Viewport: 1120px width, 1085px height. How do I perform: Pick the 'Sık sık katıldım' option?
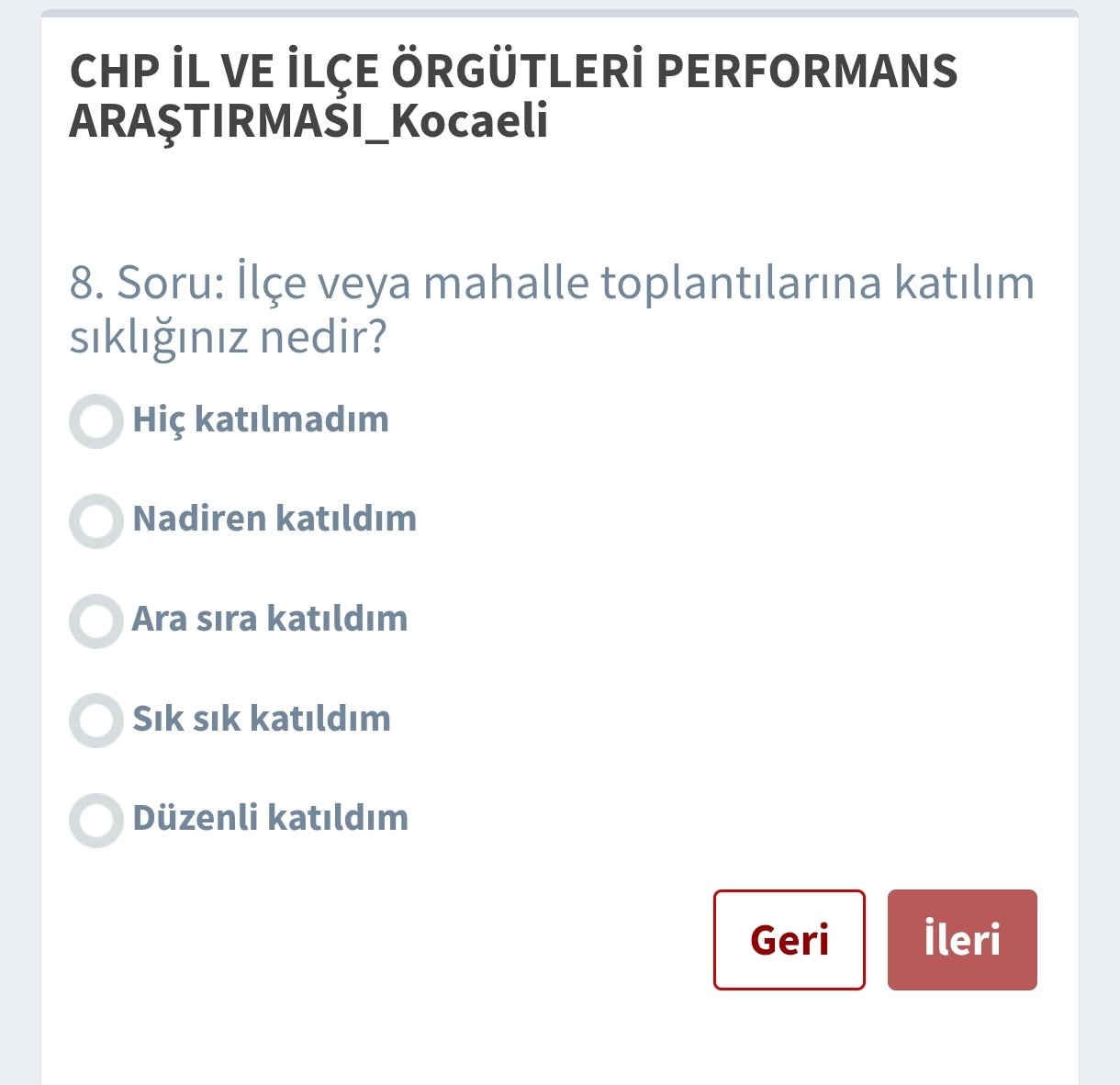click(x=96, y=720)
